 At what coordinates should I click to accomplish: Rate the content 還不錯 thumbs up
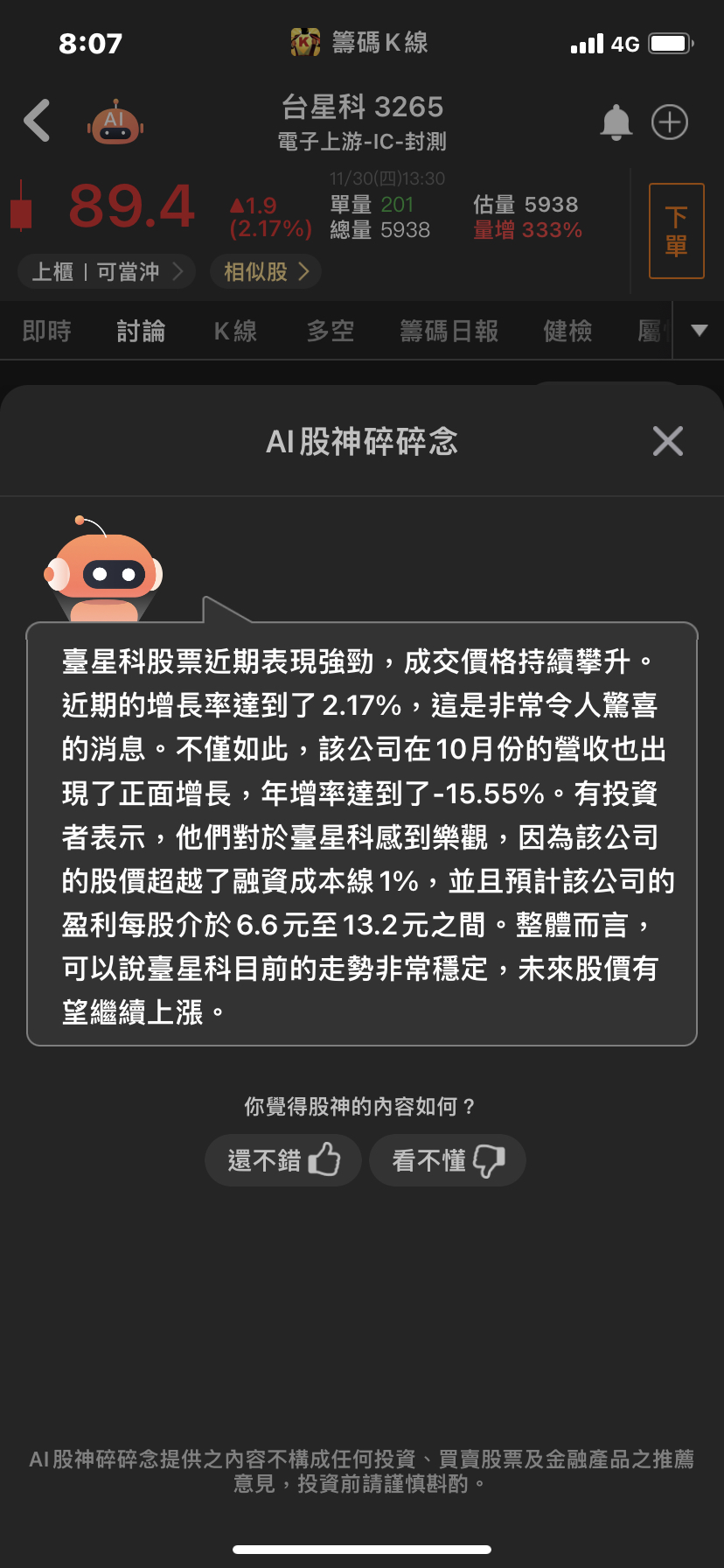[x=282, y=1160]
